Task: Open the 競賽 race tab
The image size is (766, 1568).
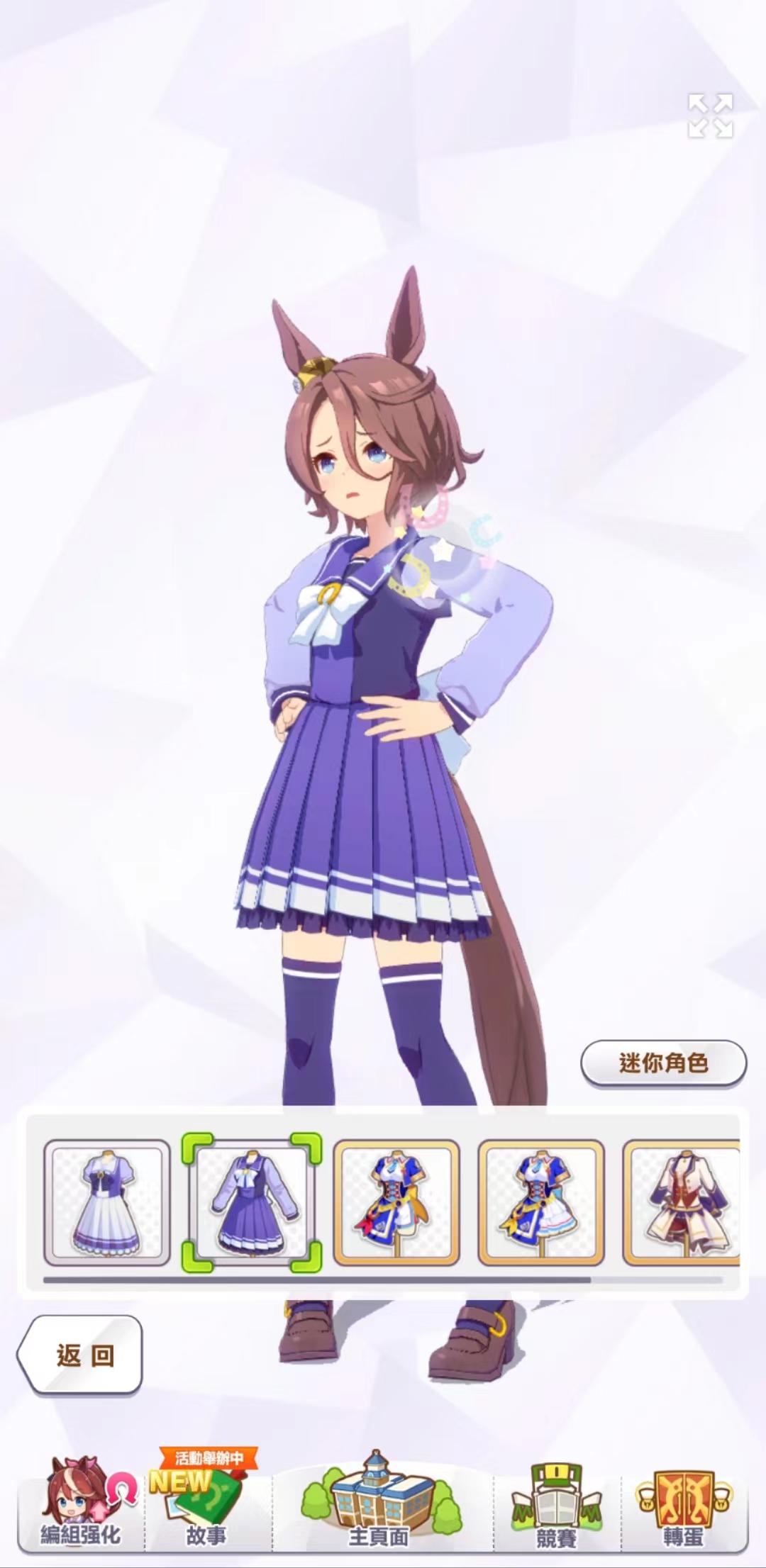Action: coord(557,1504)
